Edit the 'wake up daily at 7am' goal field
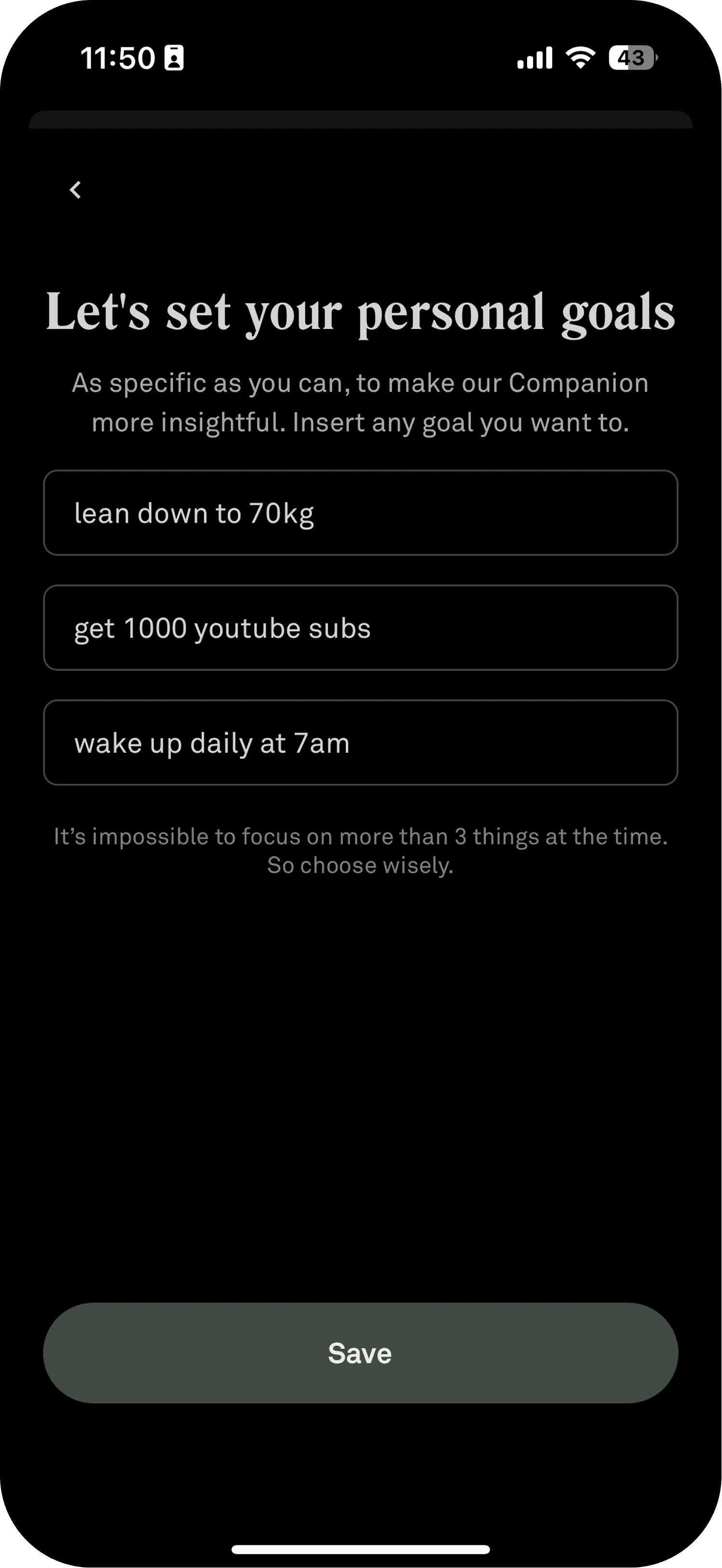722x1568 pixels. tap(360, 743)
